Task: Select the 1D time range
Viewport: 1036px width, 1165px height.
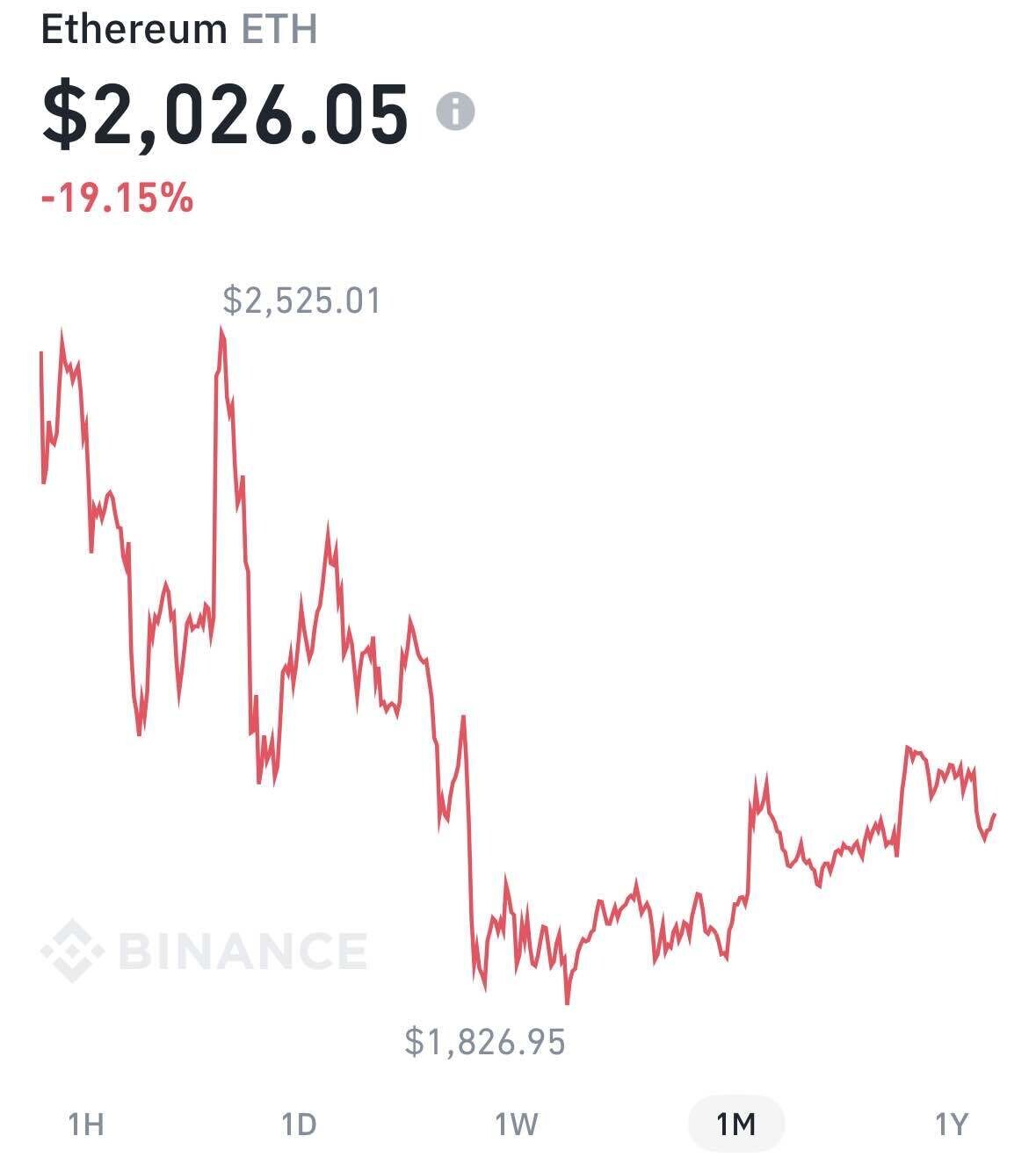Action: 299,1124
